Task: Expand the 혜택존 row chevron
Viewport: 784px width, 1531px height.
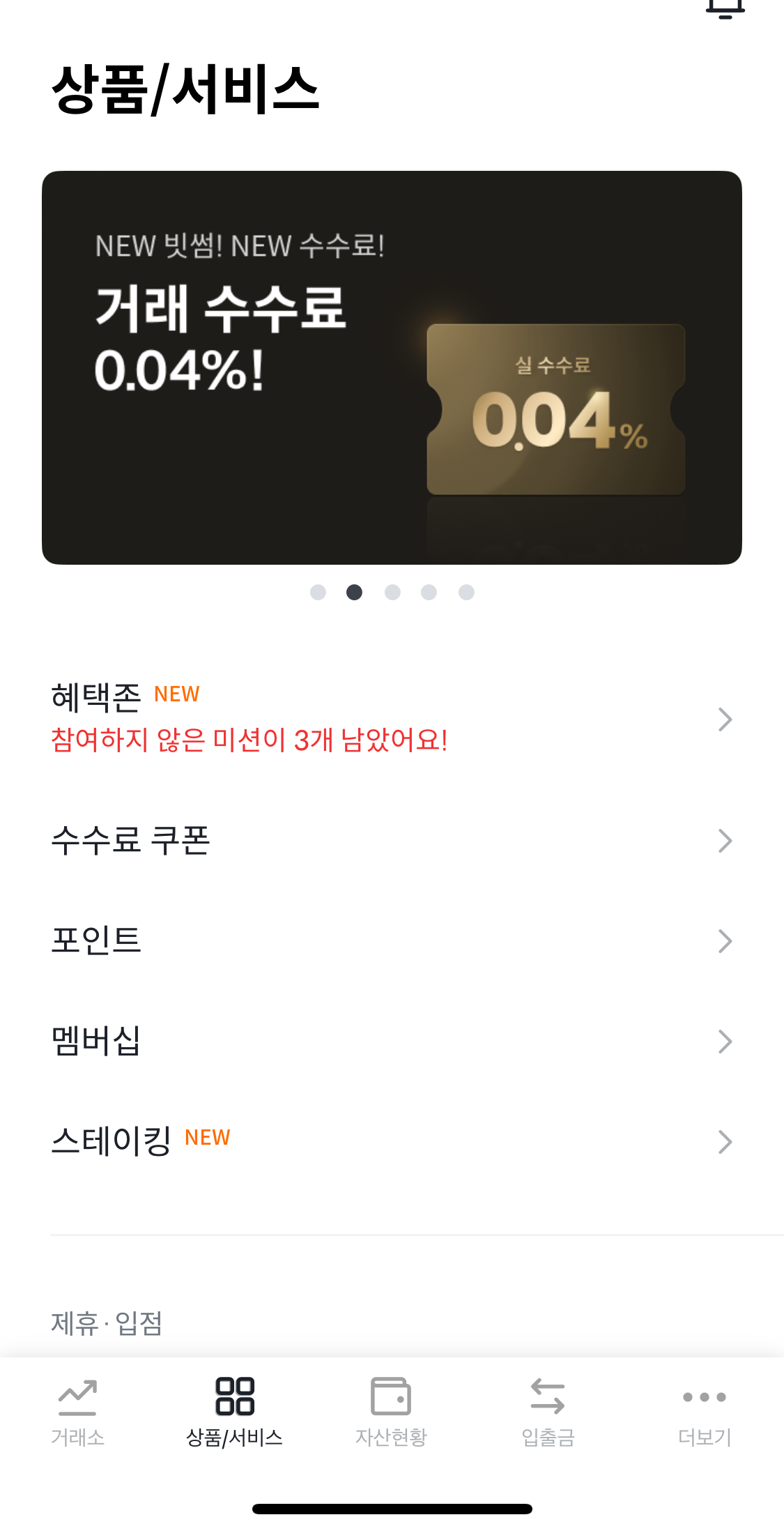Action: (x=726, y=719)
